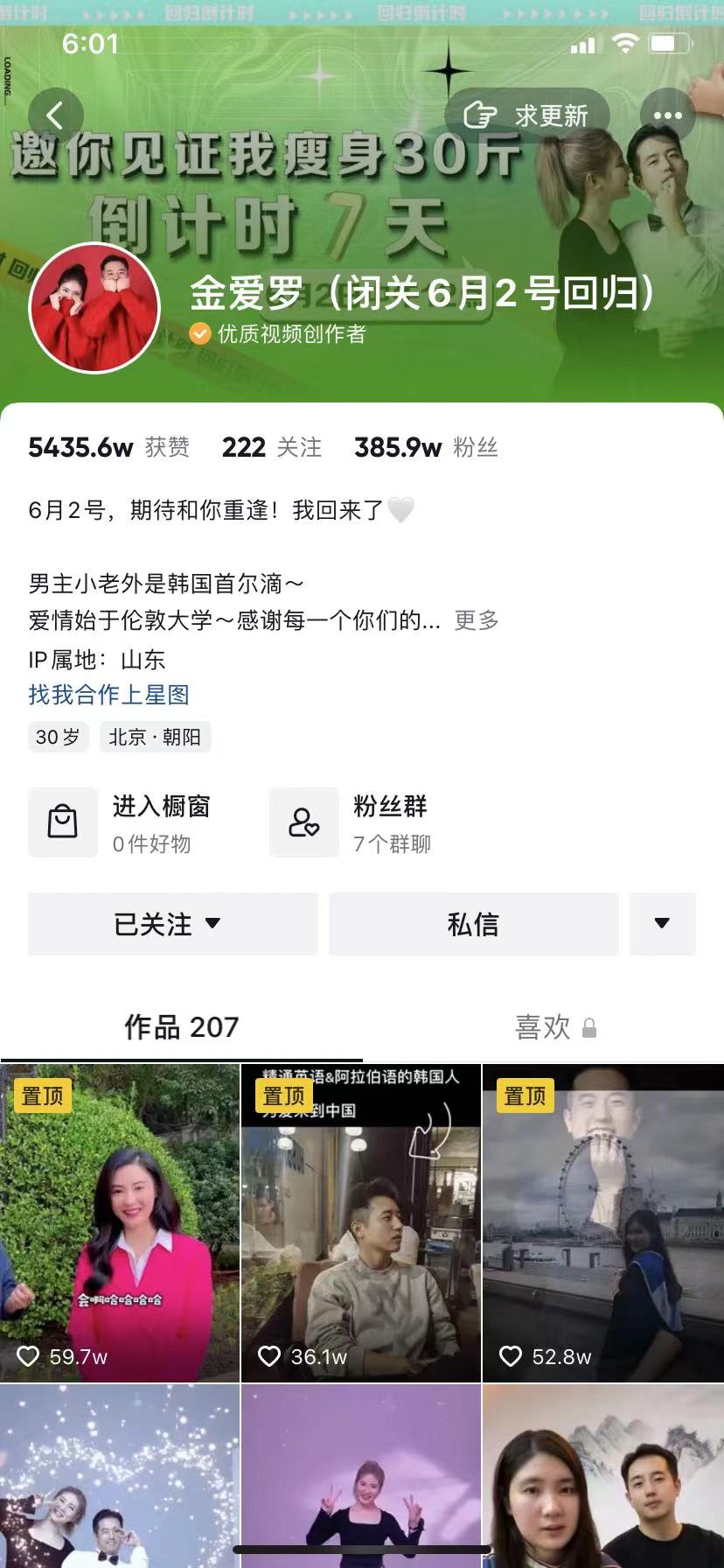Switch to the 作品 207 tab
Screen dimensions: 724x1568
click(x=181, y=1027)
